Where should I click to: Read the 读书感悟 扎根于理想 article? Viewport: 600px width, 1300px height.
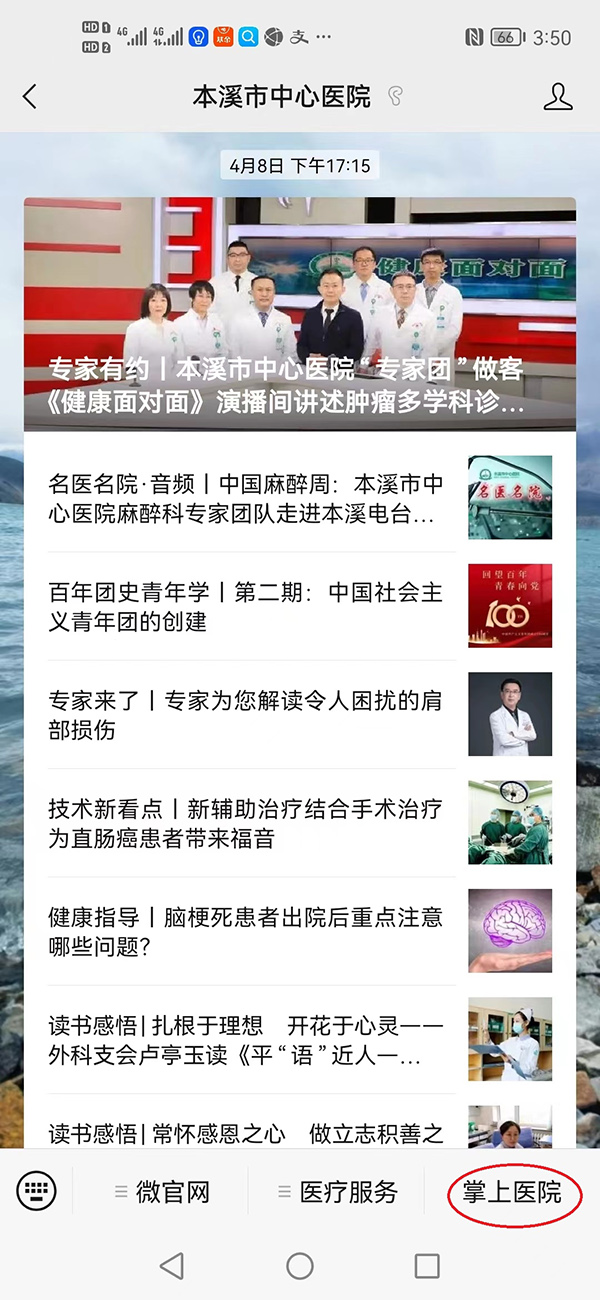(246, 1039)
